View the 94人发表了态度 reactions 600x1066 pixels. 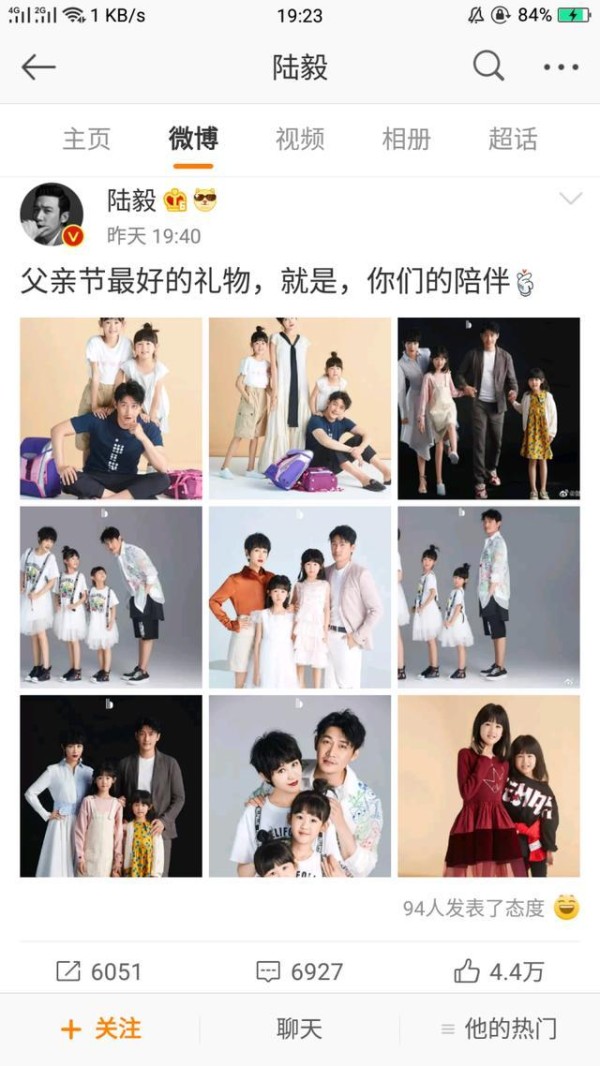490,908
